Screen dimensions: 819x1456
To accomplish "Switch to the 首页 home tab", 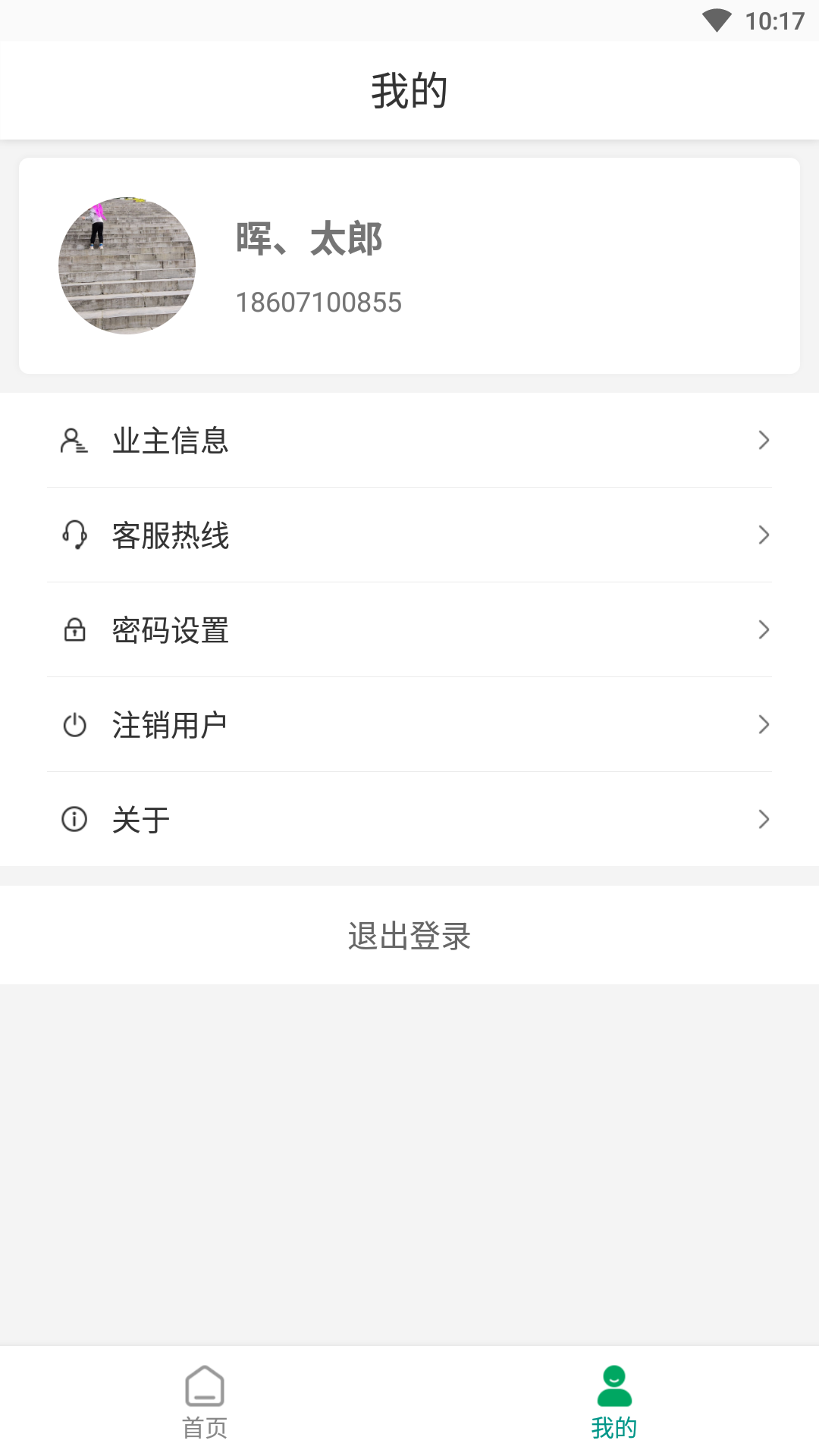I will (205, 1403).
